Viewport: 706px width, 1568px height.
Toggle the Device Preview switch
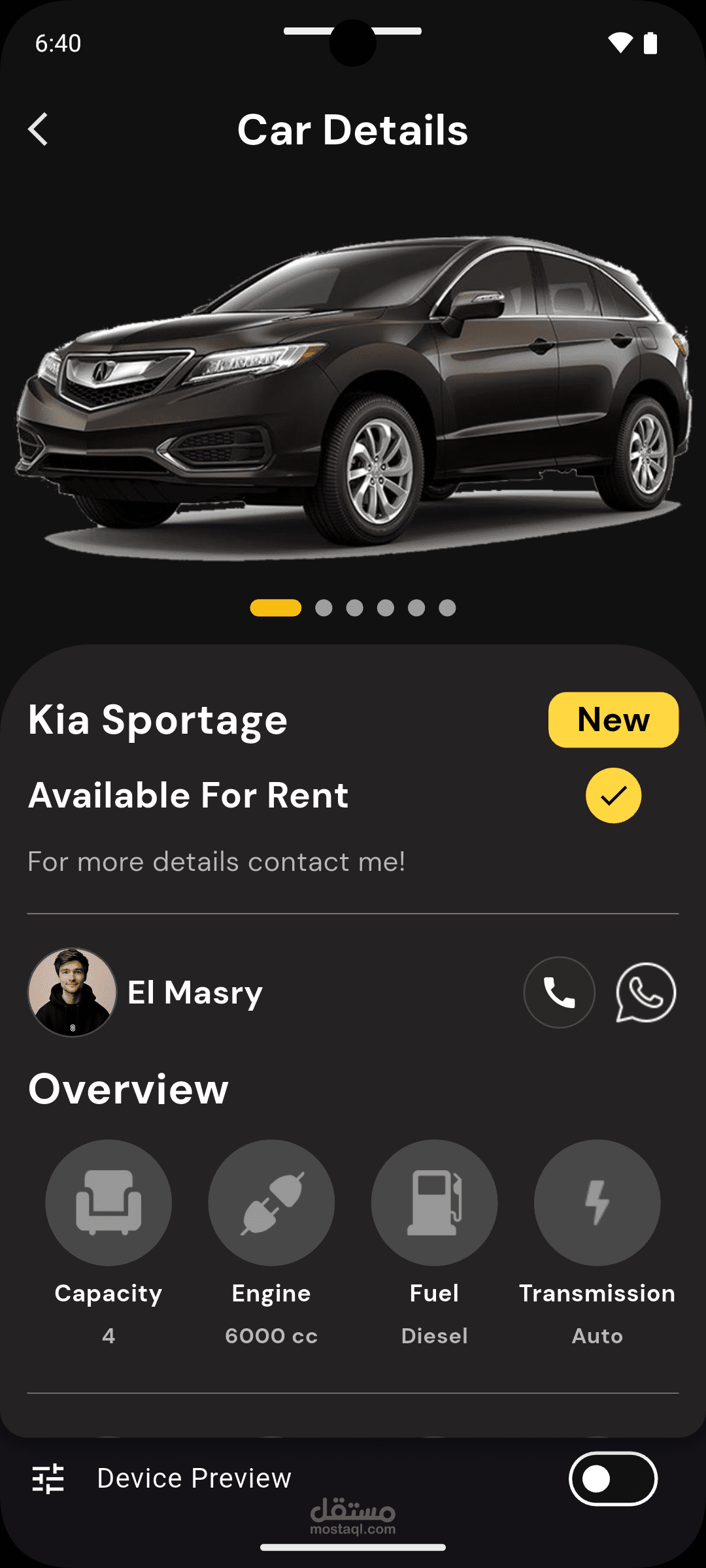coord(613,1478)
